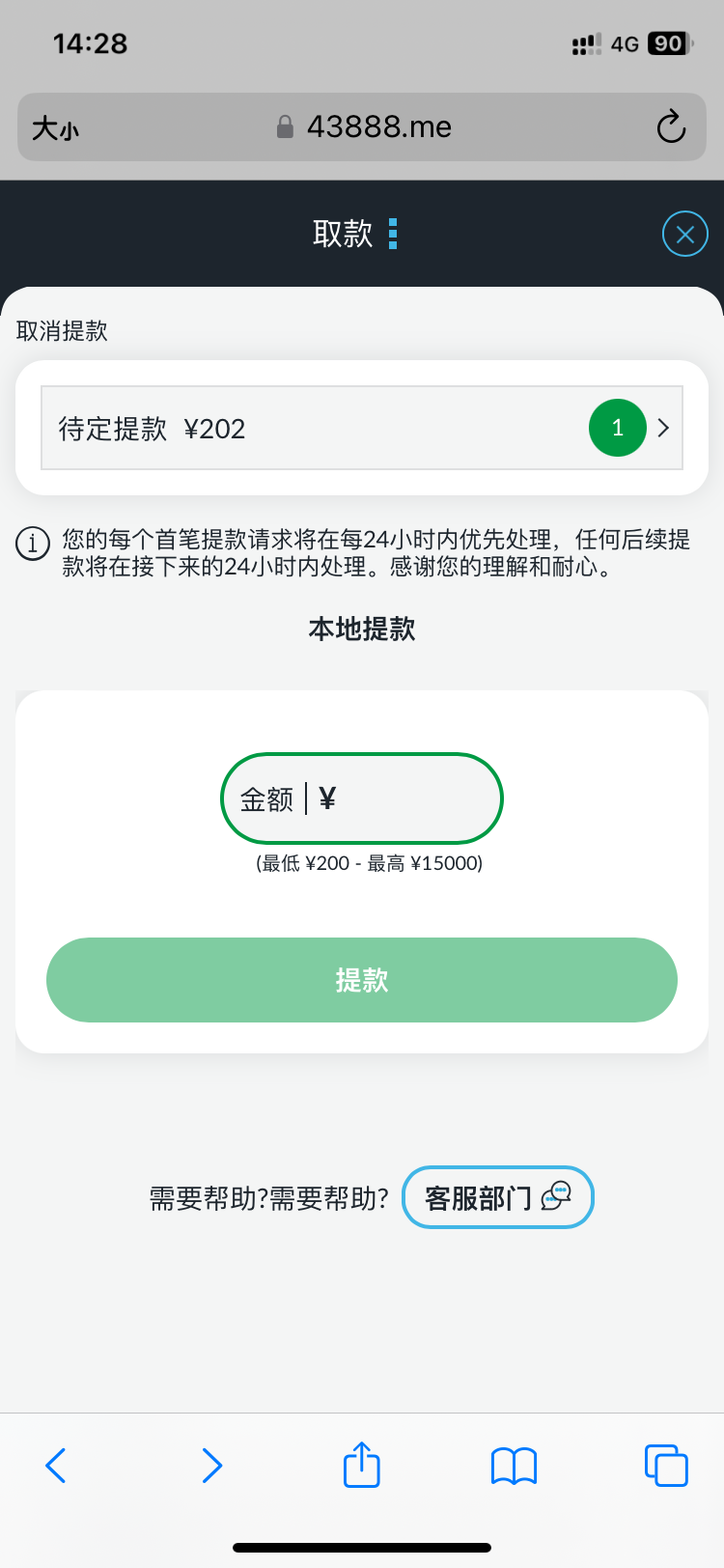This screenshot has width=724, height=1568.
Task: Tap the 金额 amount input field
Action: click(362, 798)
